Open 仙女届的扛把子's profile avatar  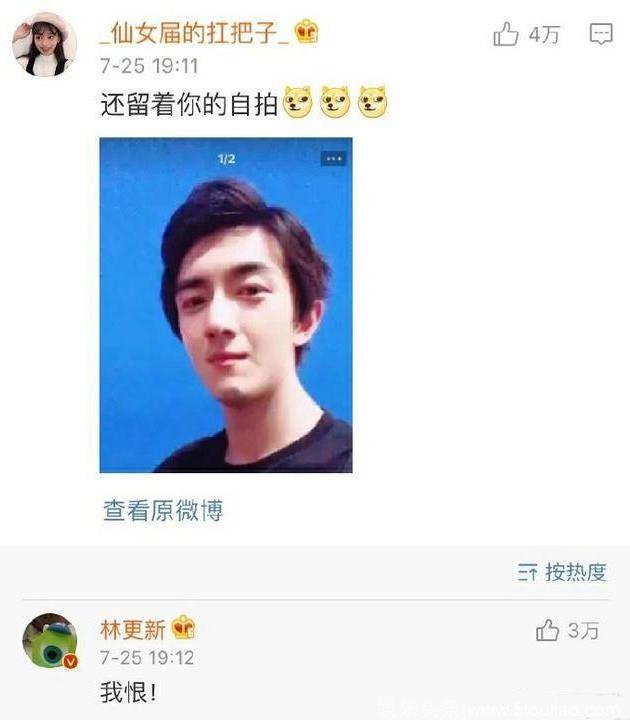point(44,44)
